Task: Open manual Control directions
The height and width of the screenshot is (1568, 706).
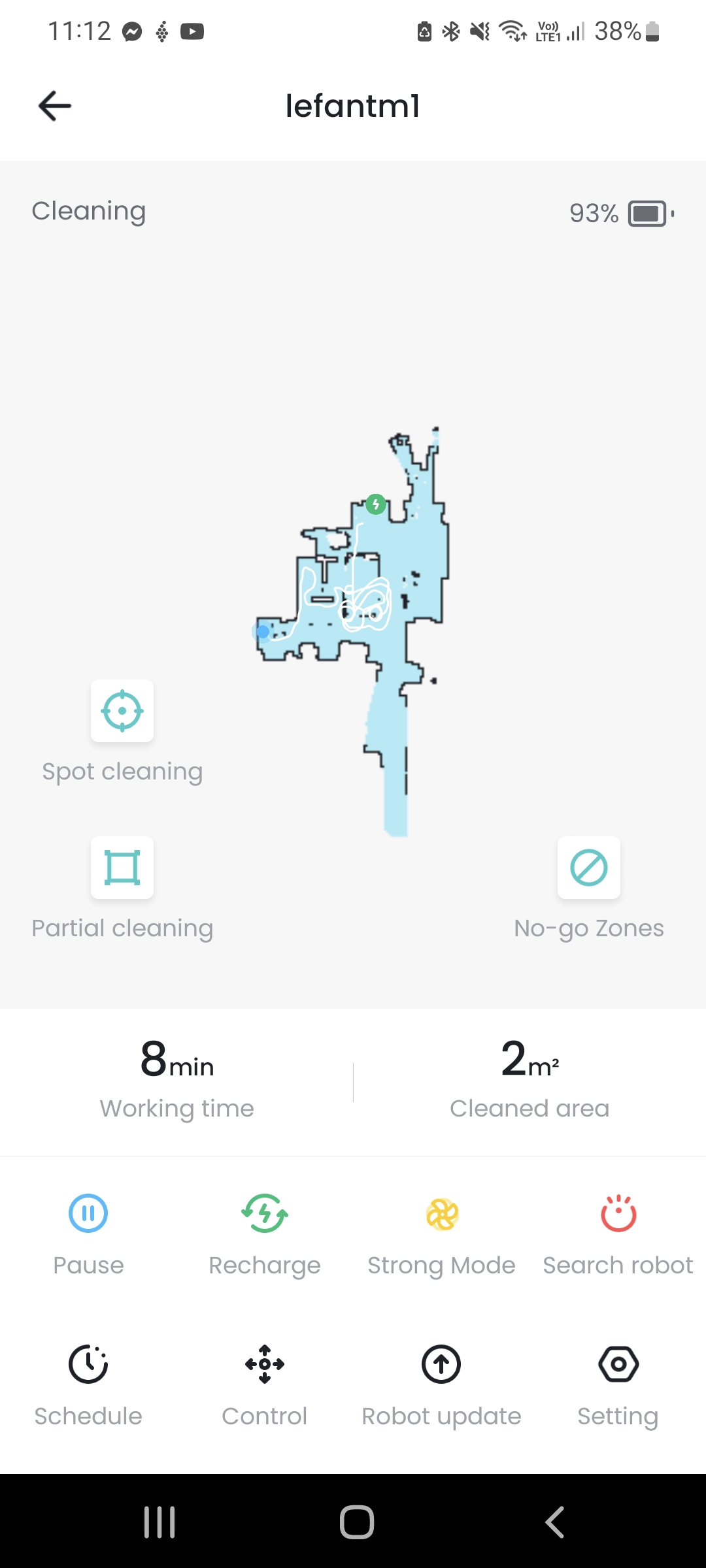Action: pyautogui.click(x=265, y=1364)
